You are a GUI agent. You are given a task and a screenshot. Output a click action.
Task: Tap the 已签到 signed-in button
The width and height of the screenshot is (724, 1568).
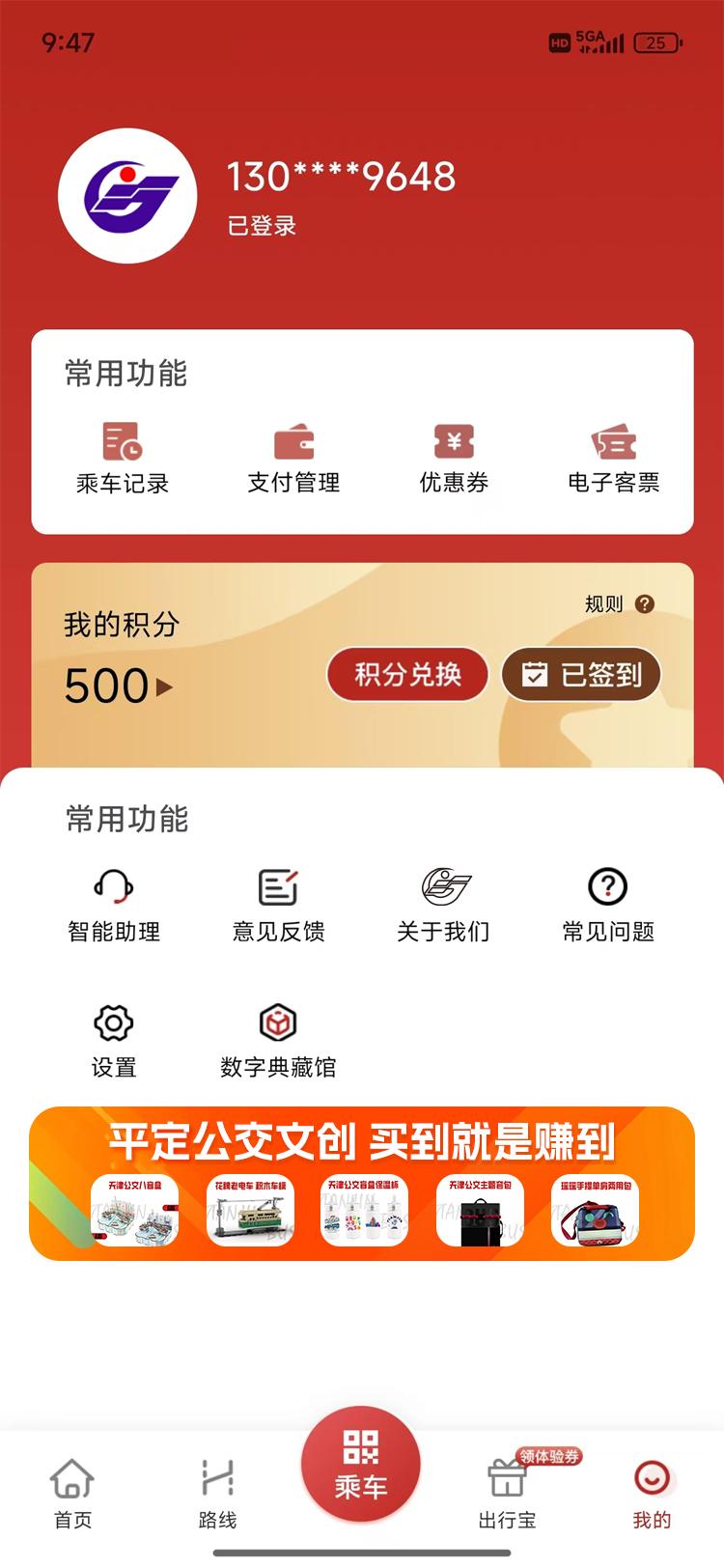click(580, 674)
